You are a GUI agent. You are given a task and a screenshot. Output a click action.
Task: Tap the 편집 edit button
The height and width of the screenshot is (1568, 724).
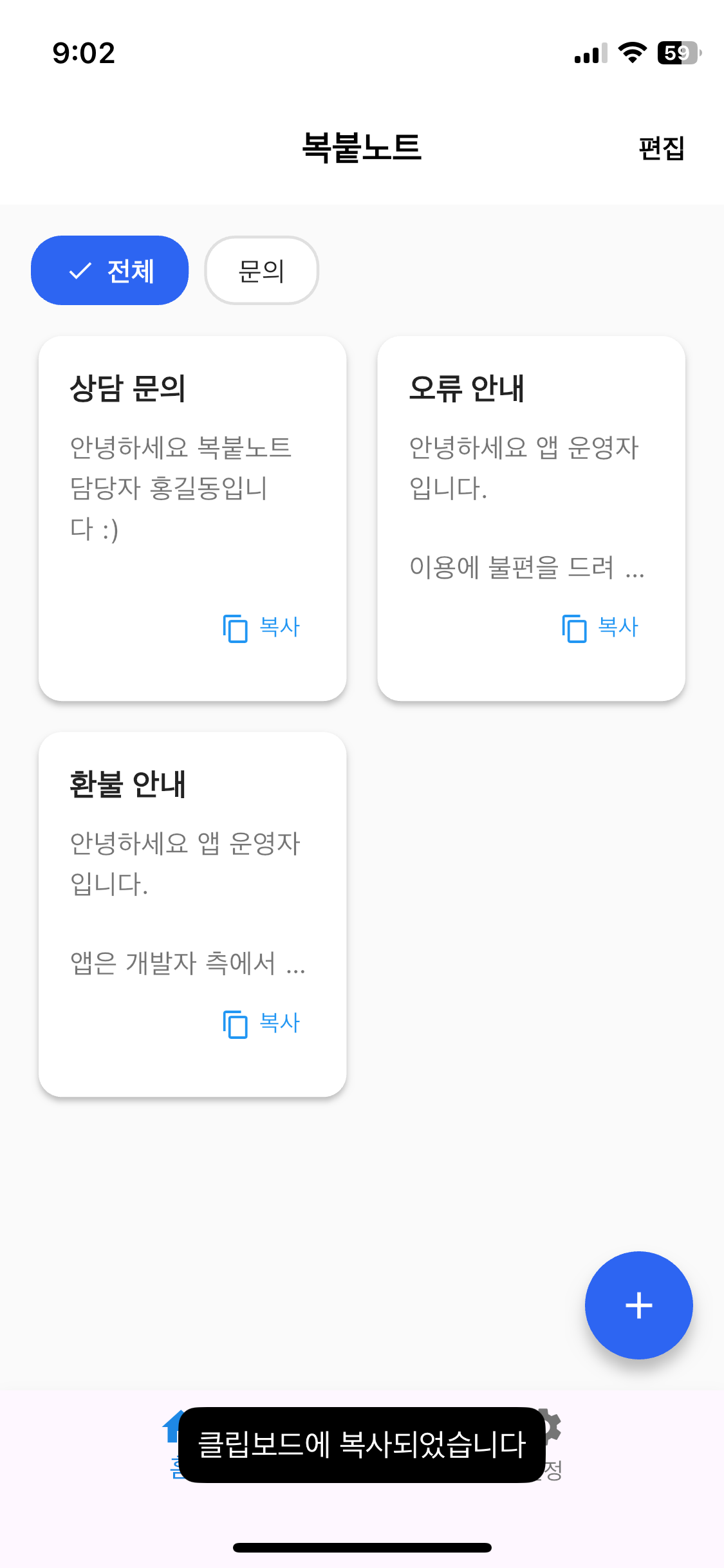pyautogui.click(x=662, y=149)
